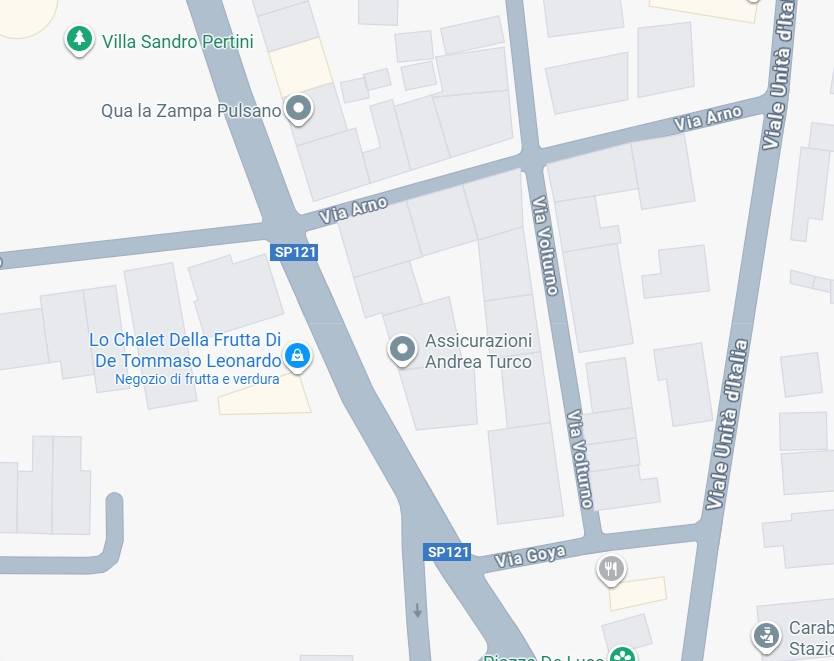The width and height of the screenshot is (834, 661).
Task: Open Villa Sandro Pertini park marker
Action: [78, 40]
